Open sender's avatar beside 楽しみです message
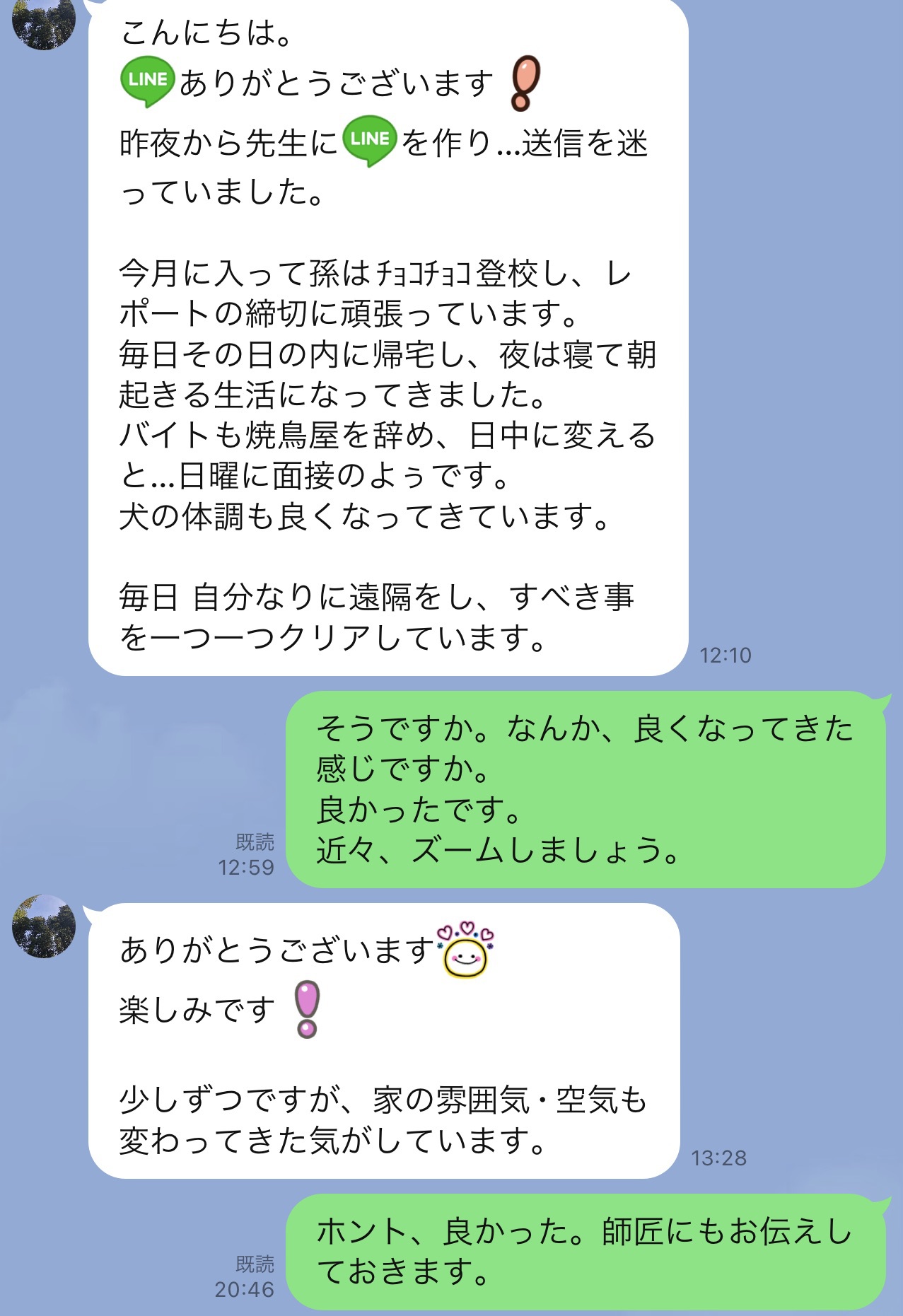 (x=44, y=926)
